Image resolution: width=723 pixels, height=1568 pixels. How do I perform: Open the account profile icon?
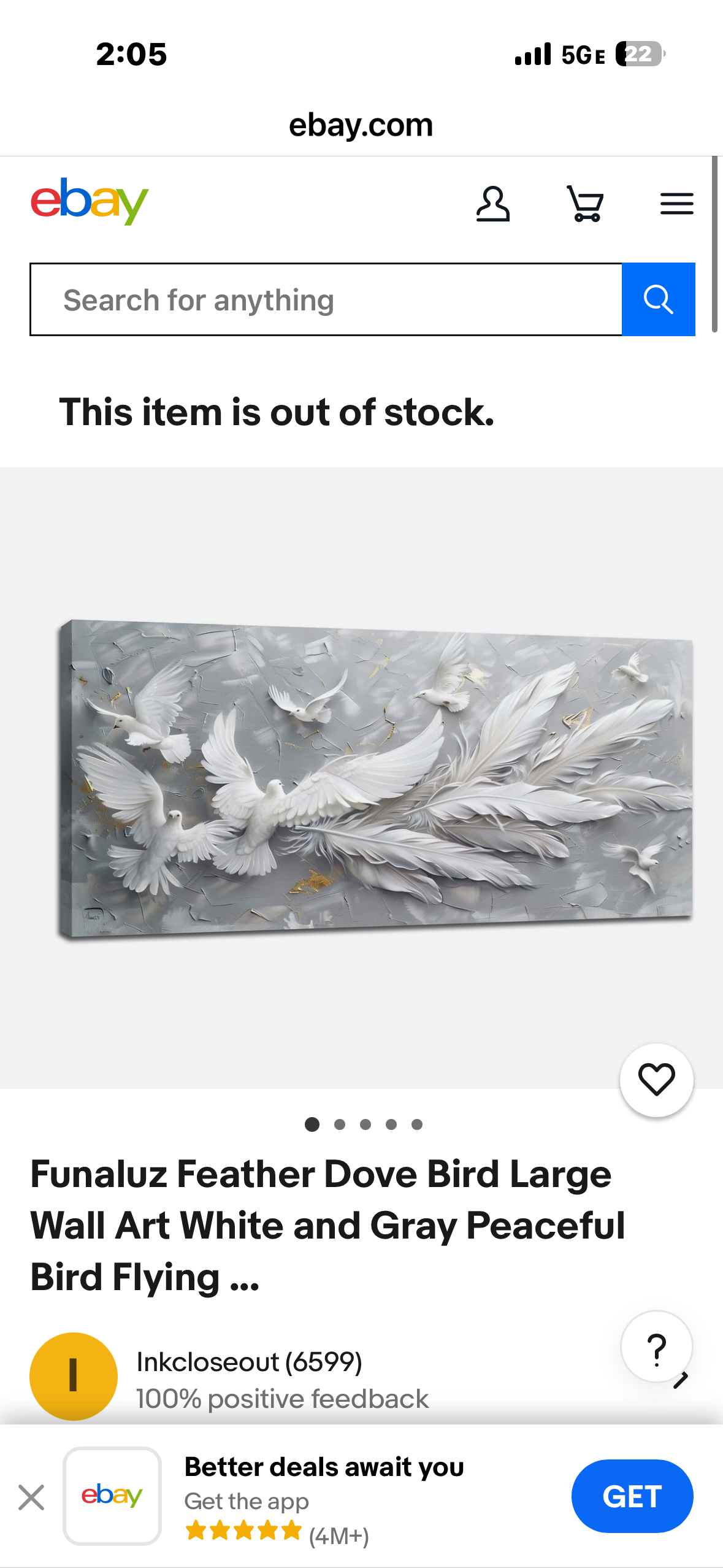(492, 204)
